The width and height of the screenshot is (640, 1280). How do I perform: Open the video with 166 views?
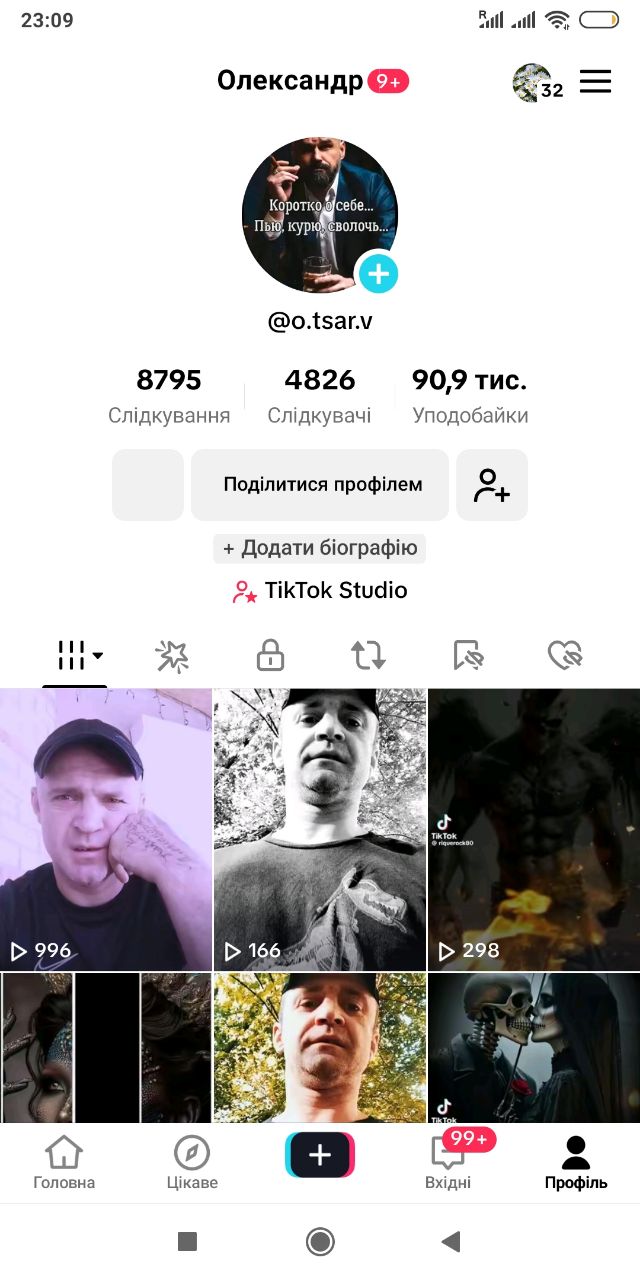point(320,830)
